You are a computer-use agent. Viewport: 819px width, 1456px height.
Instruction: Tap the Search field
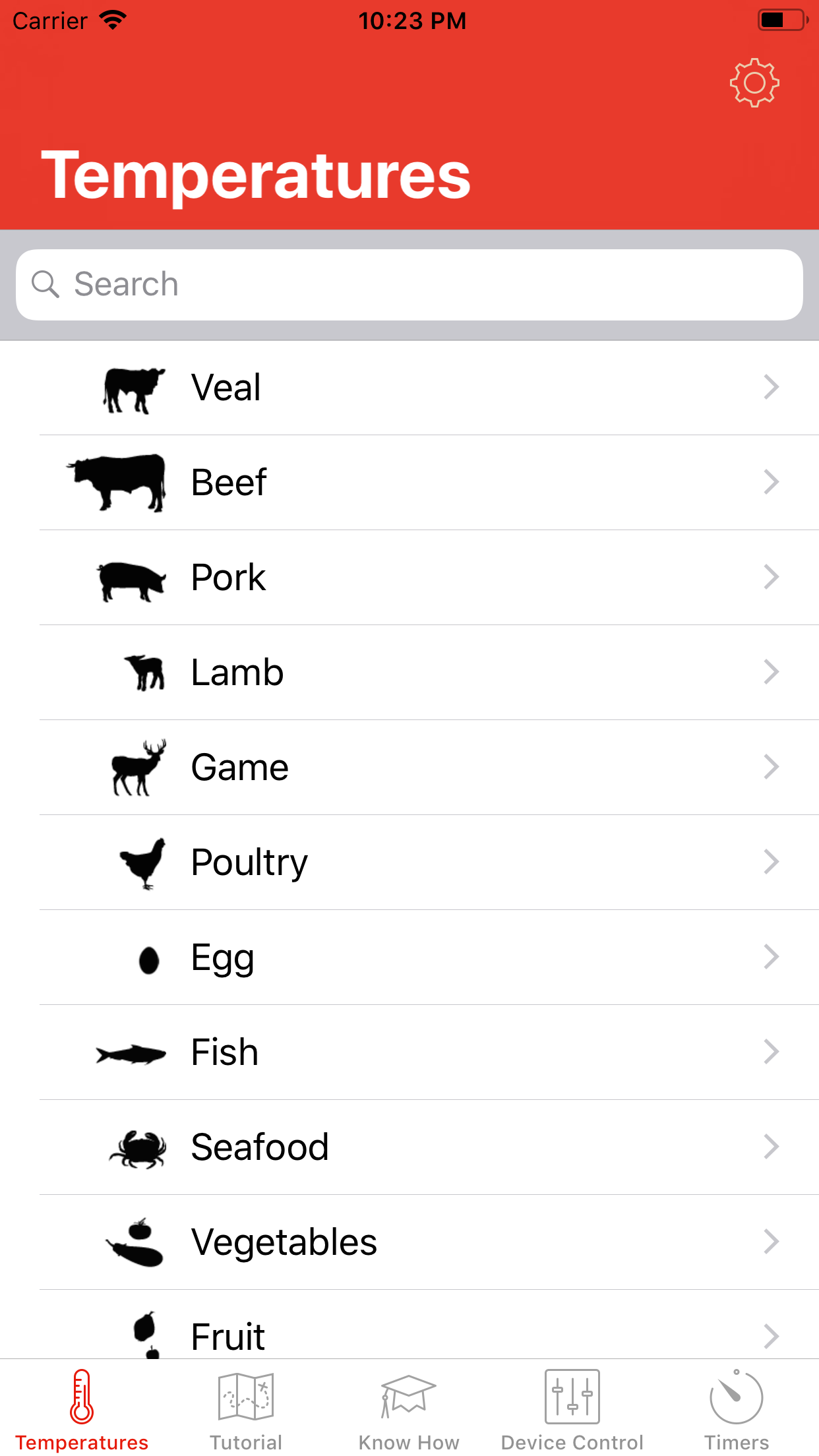tap(409, 285)
